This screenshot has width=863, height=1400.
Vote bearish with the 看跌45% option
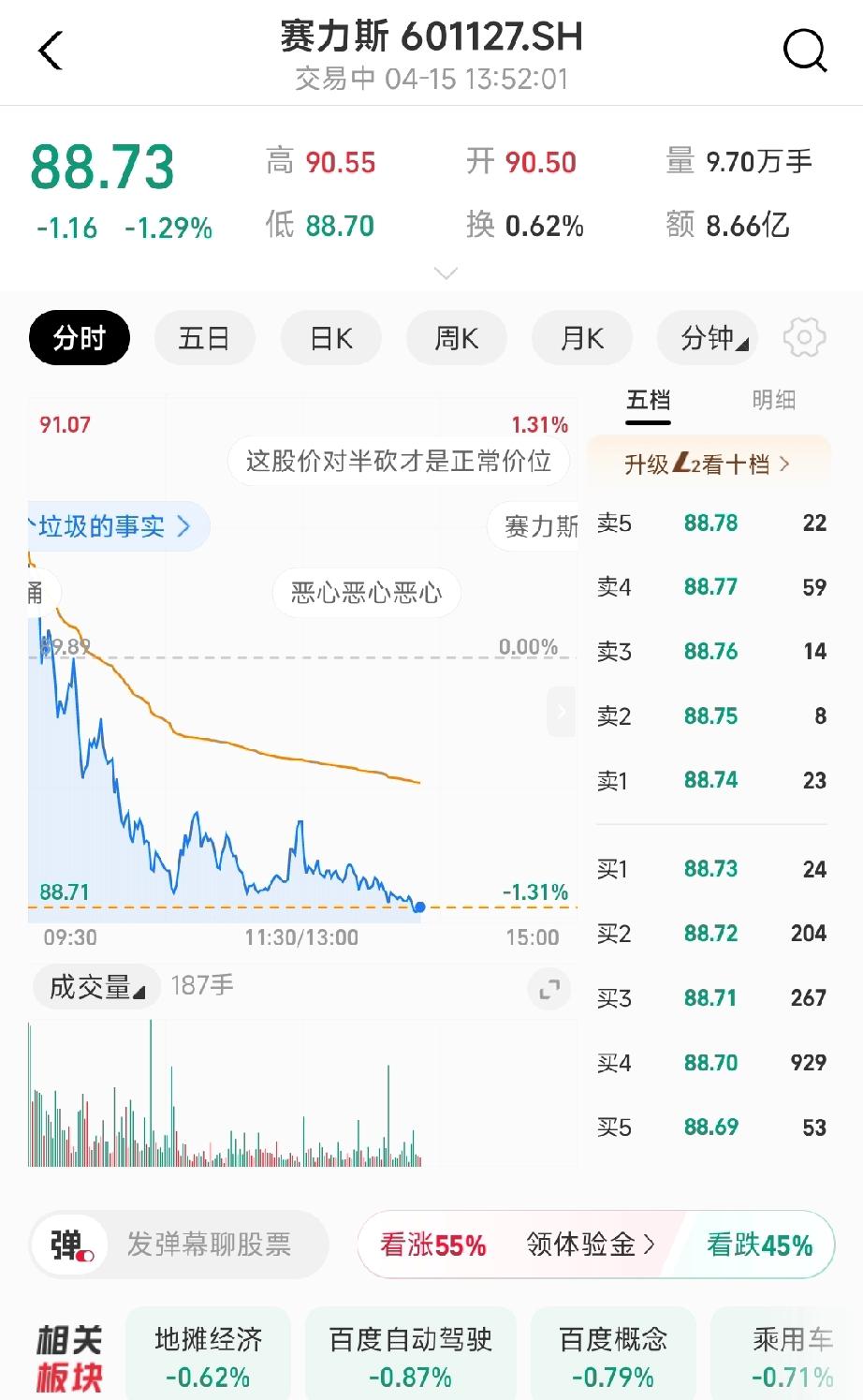[758, 1245]
